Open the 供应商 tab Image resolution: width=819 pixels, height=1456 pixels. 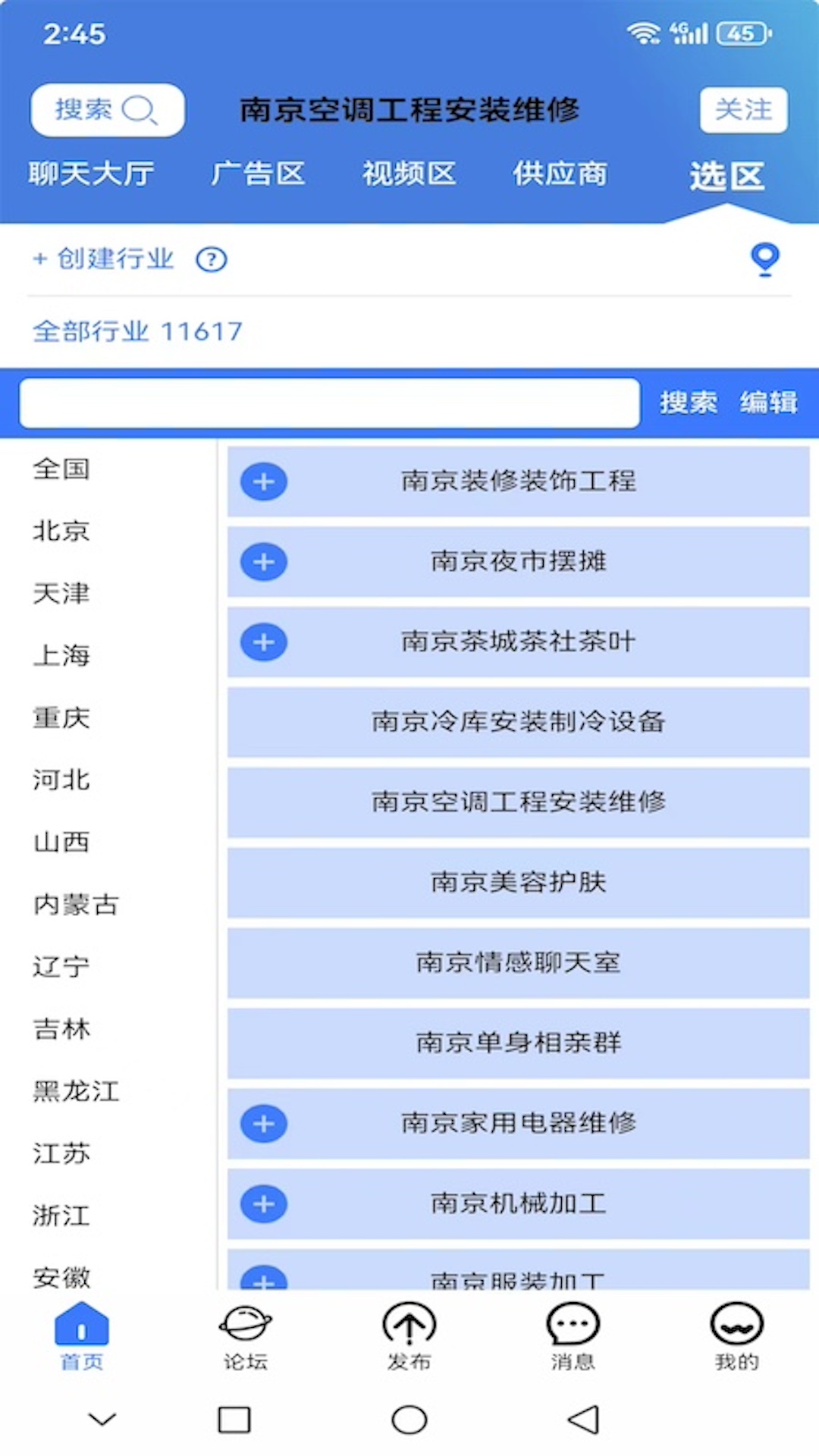[x=560, y=174]
